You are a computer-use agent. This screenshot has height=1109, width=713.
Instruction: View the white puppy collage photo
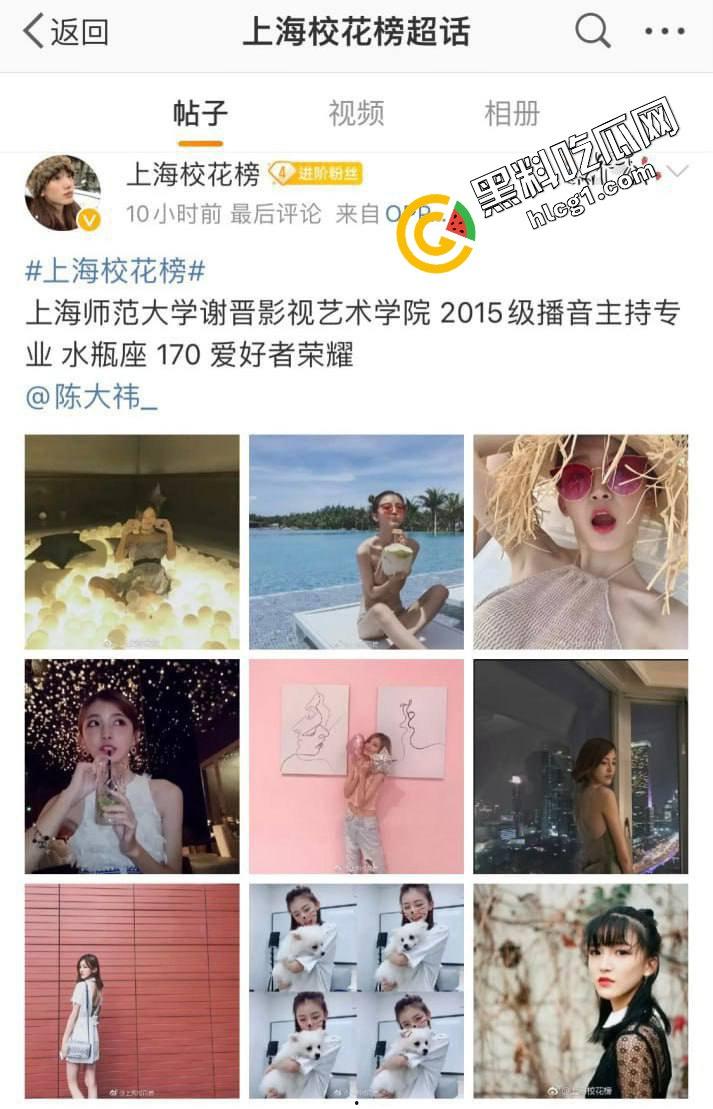coord(356,990)
